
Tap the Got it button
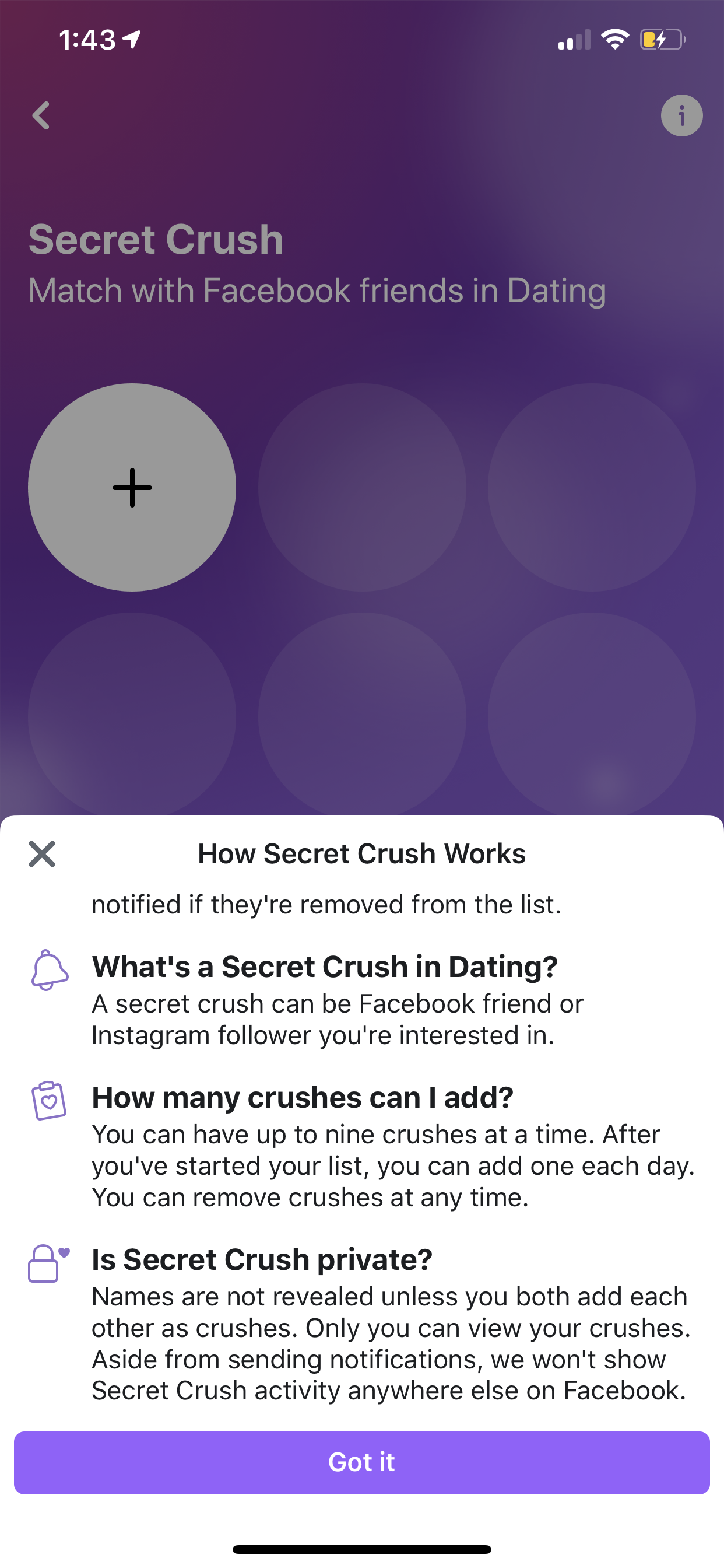(x=362, y=1462)
